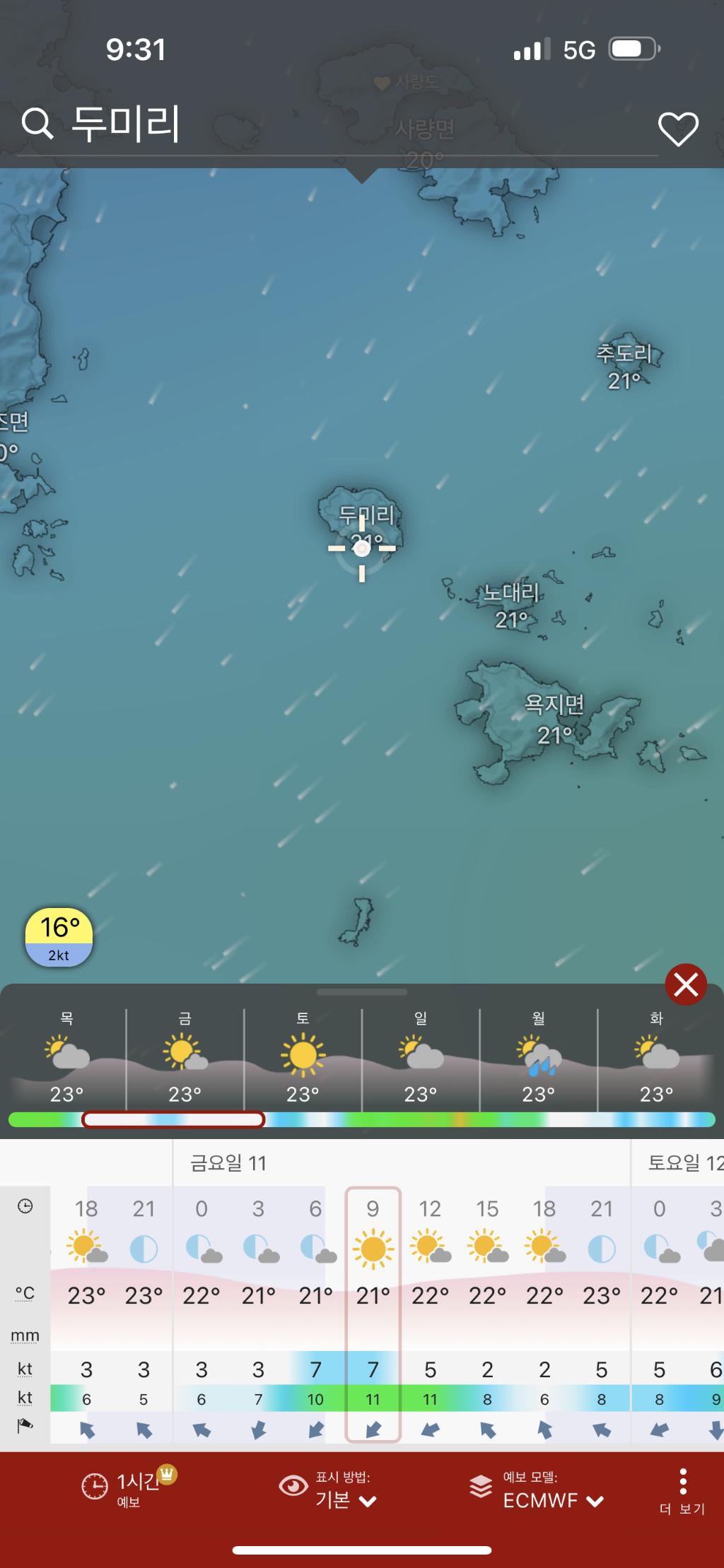Open the 더 보기 menu
Screen dimensions: 724x1568
point(682,1491)
